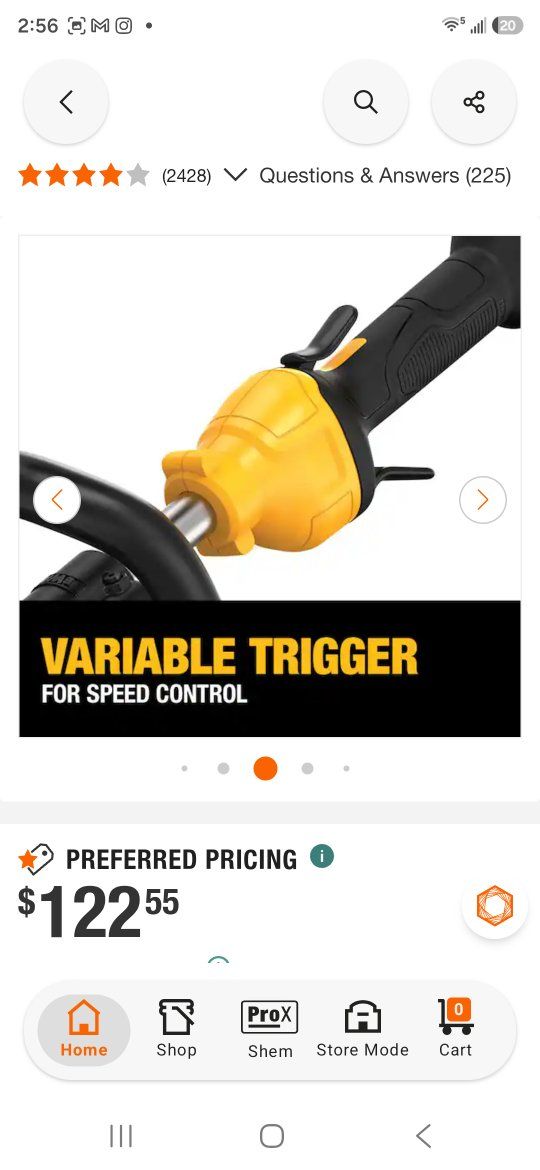Show the previous product image
Image resolution: width=540 pixels, height=1170 pixels.
pos(57,500)
